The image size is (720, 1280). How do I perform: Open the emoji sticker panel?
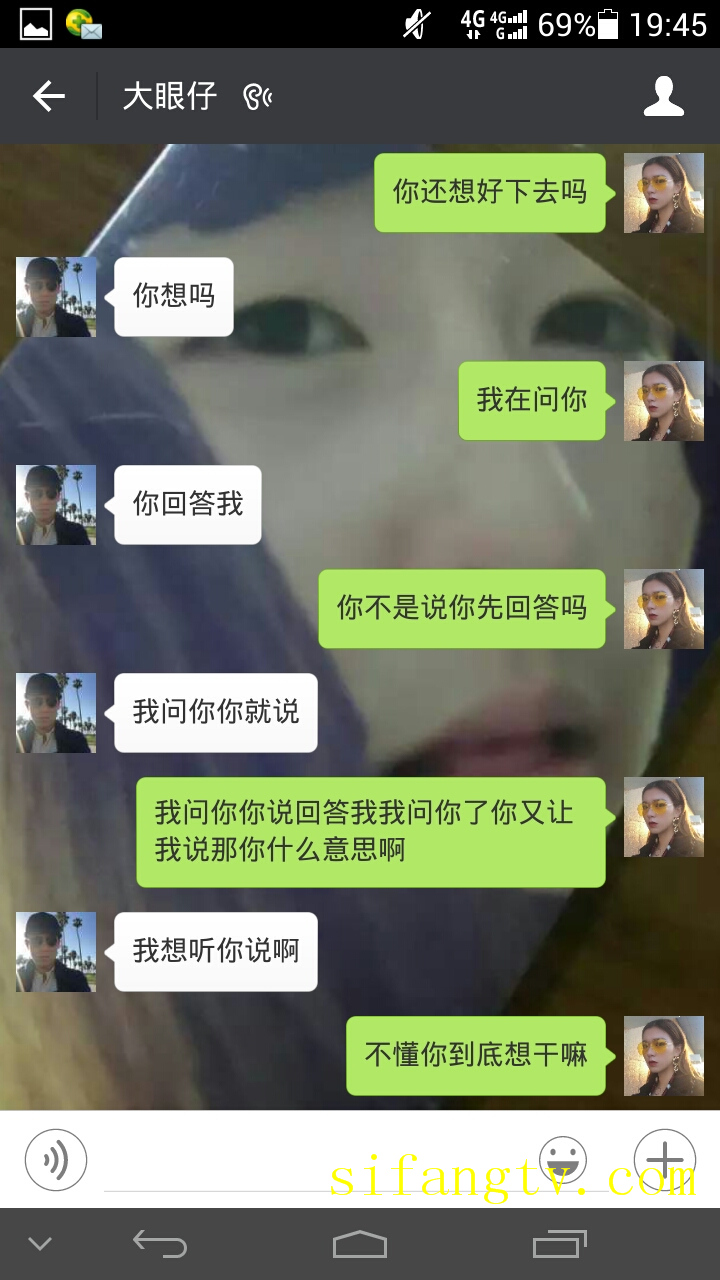563,1160
